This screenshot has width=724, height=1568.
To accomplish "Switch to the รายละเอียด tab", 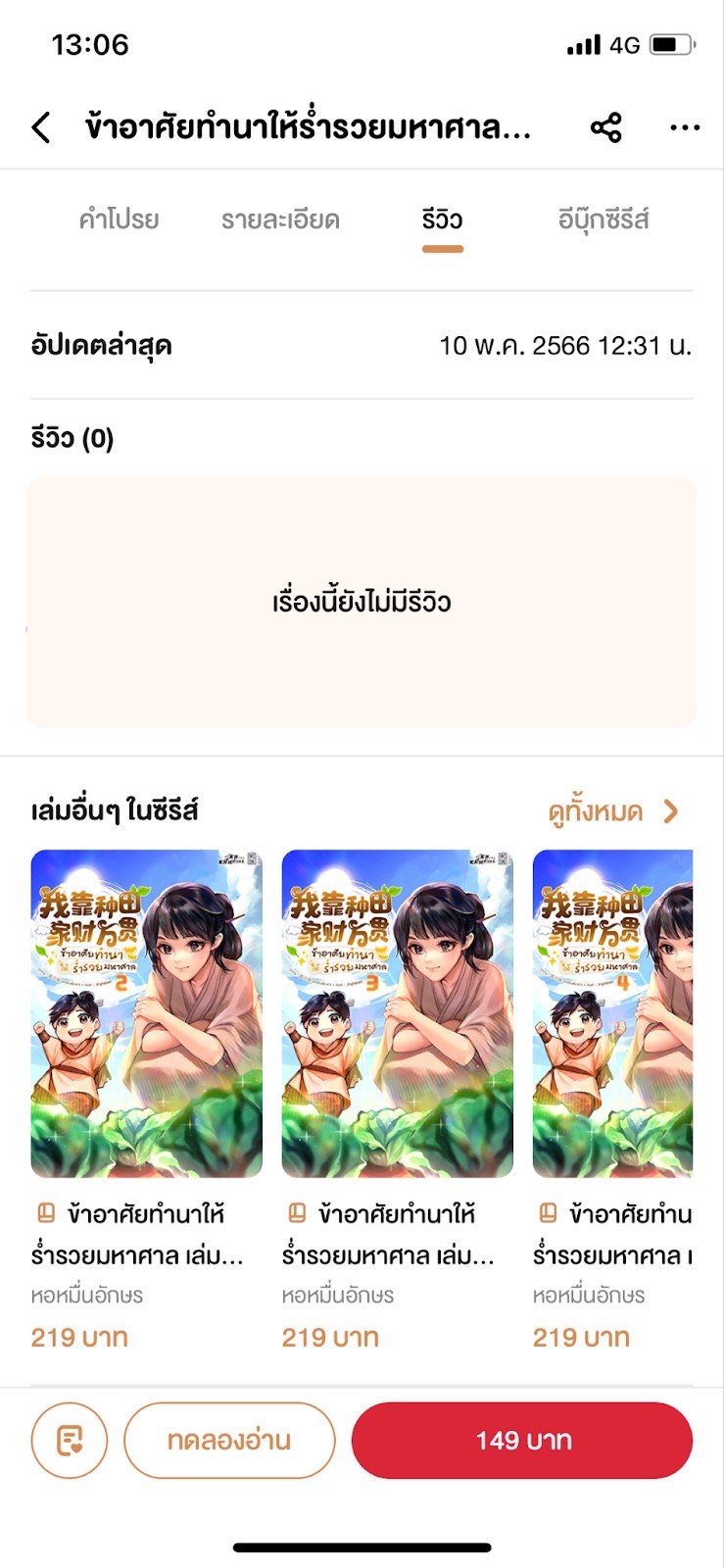I will (280, 220).
